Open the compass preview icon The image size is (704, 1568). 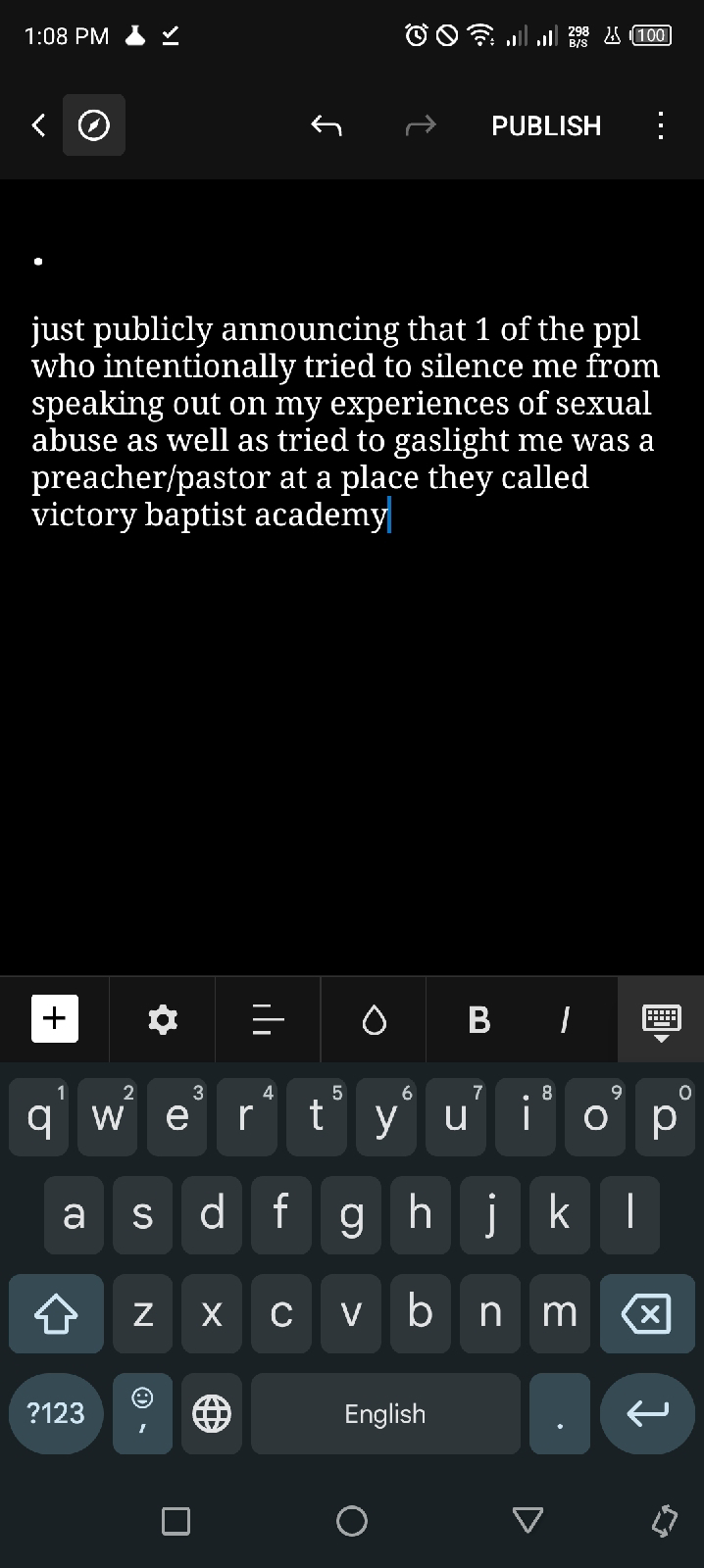point(94,125)
